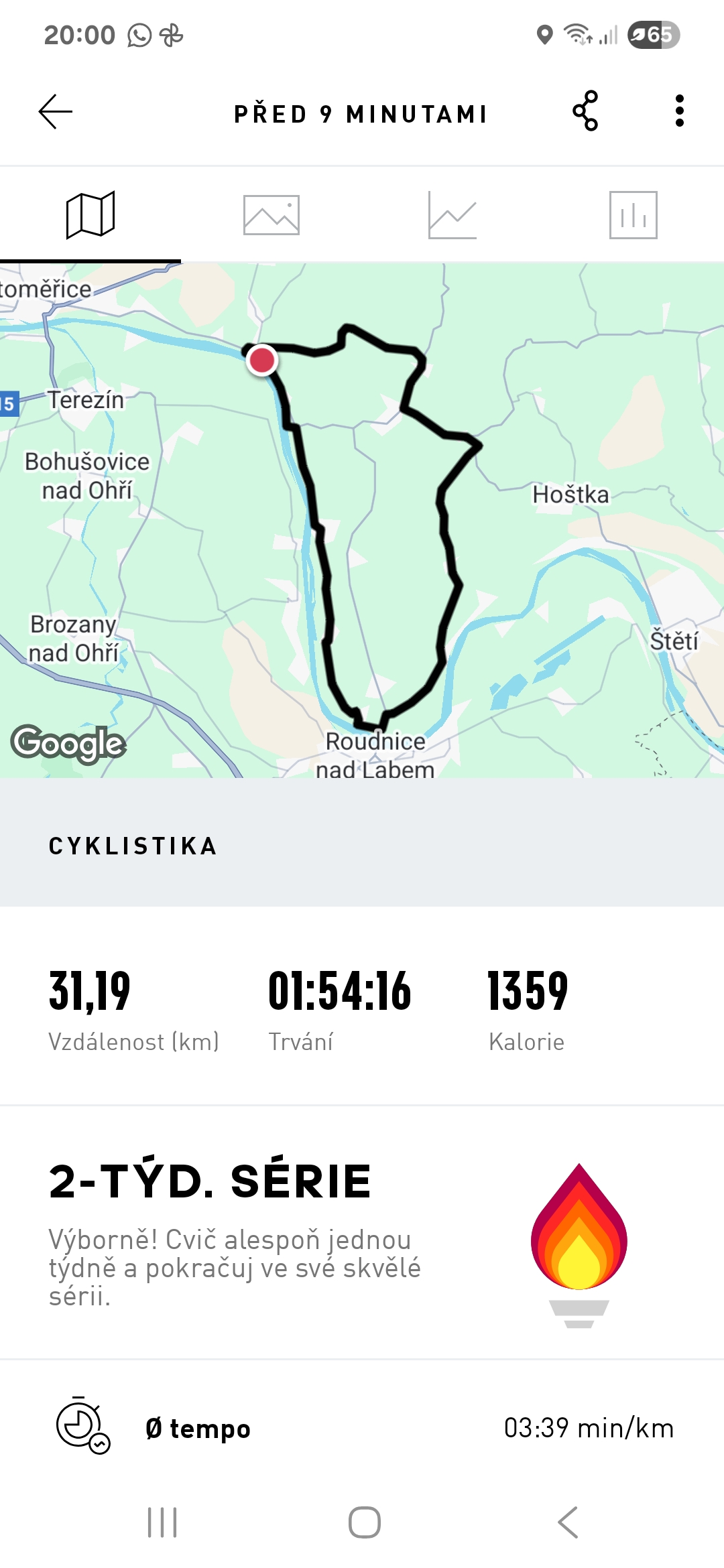
Task: Switch to the line chart tab
Action: coord(452,215)
